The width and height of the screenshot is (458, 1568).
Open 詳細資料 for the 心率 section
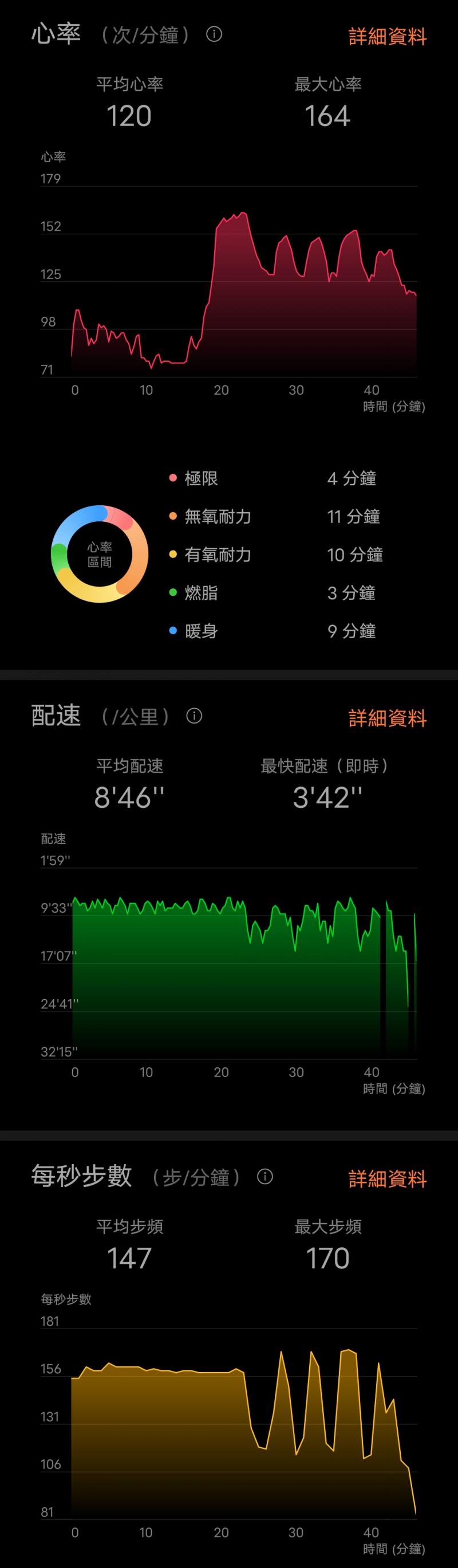[x=388, y=37]
